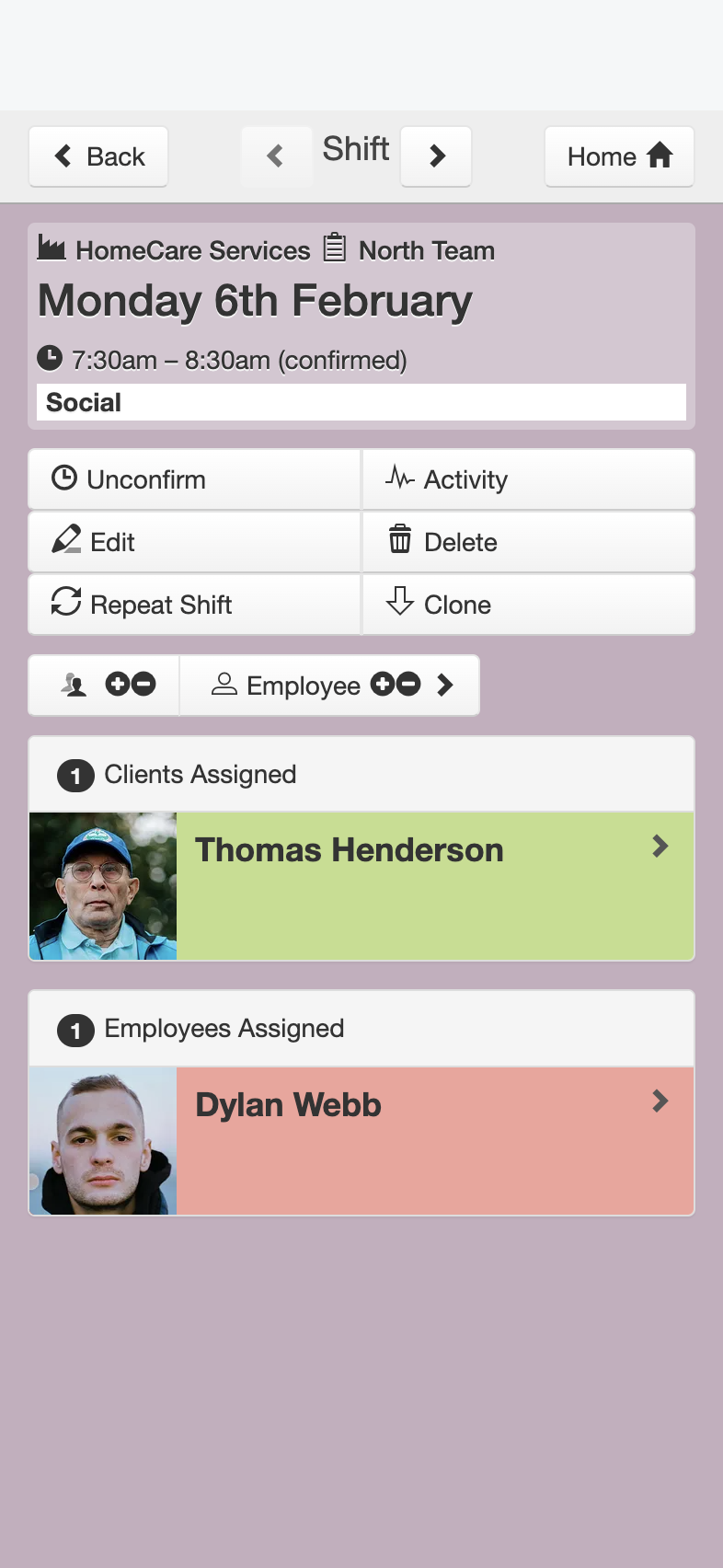Unconfirm this shift
This screenshot has width=723, height=1568.
[x=195, y=479]
